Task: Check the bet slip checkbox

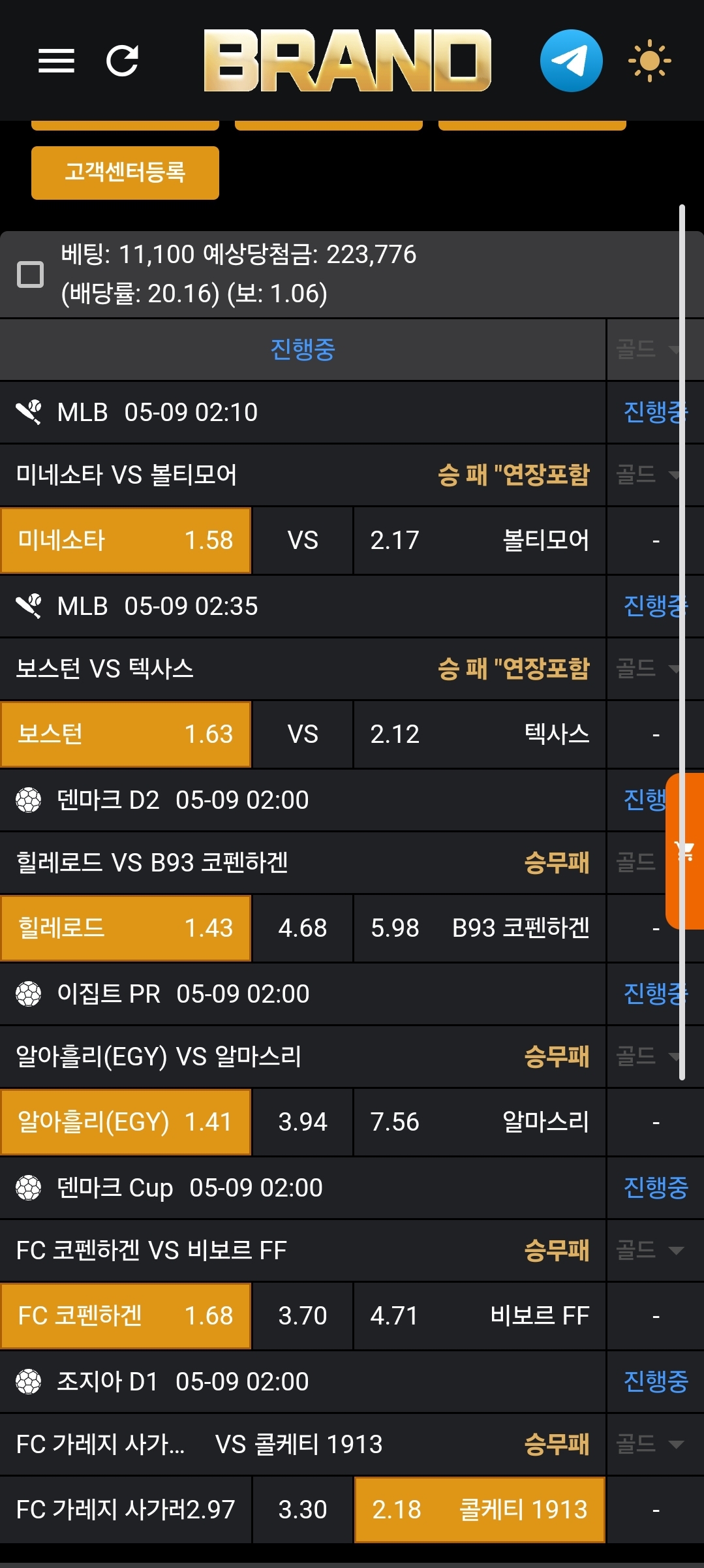Action: point(30,274)
